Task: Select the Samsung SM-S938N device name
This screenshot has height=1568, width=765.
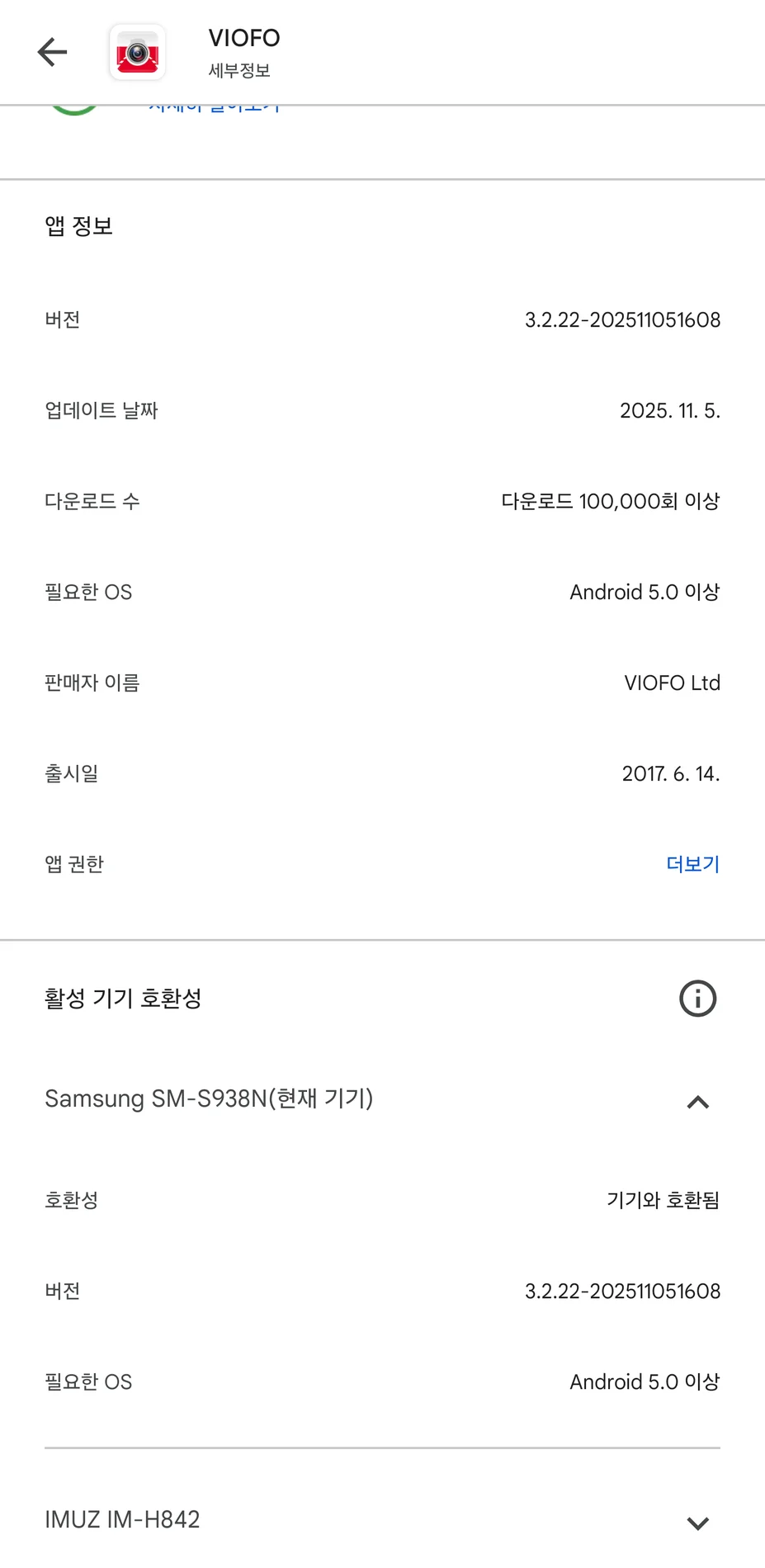Action: coord(209,1098)
